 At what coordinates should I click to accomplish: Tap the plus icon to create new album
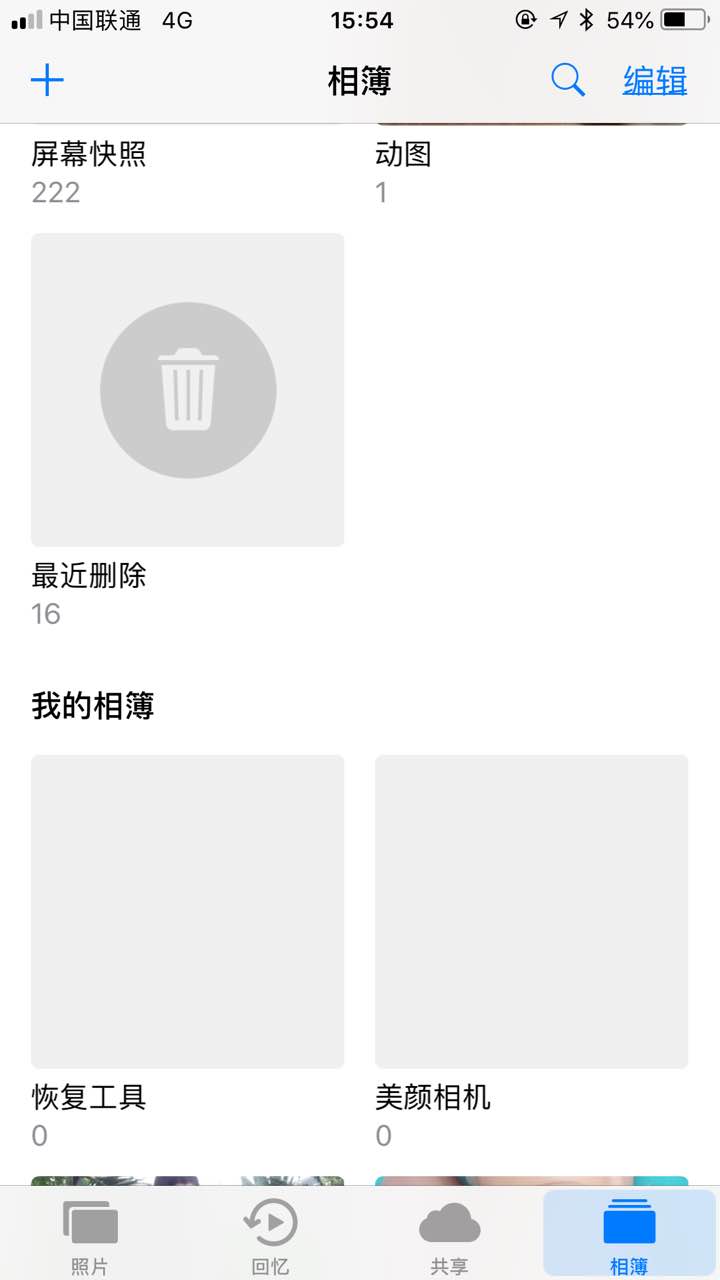47,80
